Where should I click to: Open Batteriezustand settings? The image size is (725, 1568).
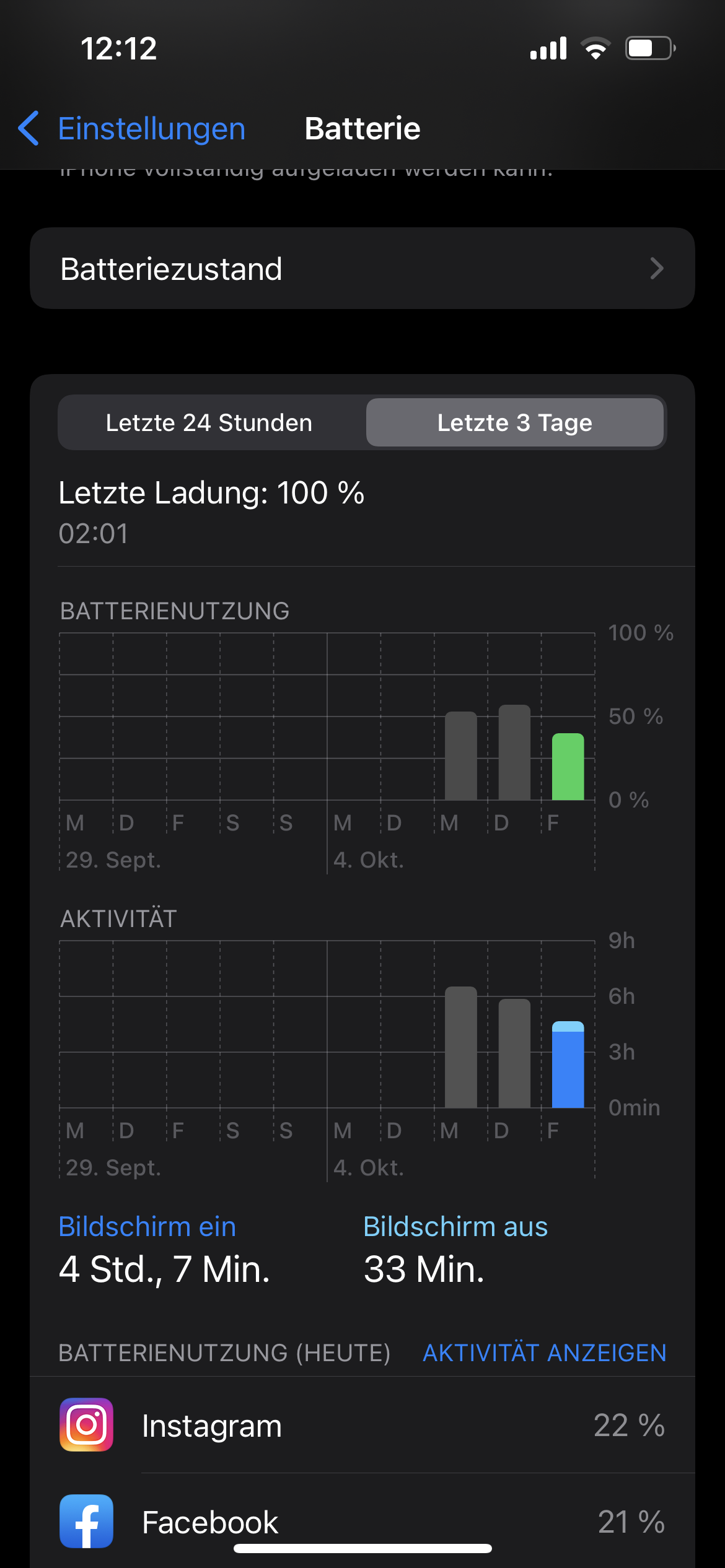tap(362, 269)
